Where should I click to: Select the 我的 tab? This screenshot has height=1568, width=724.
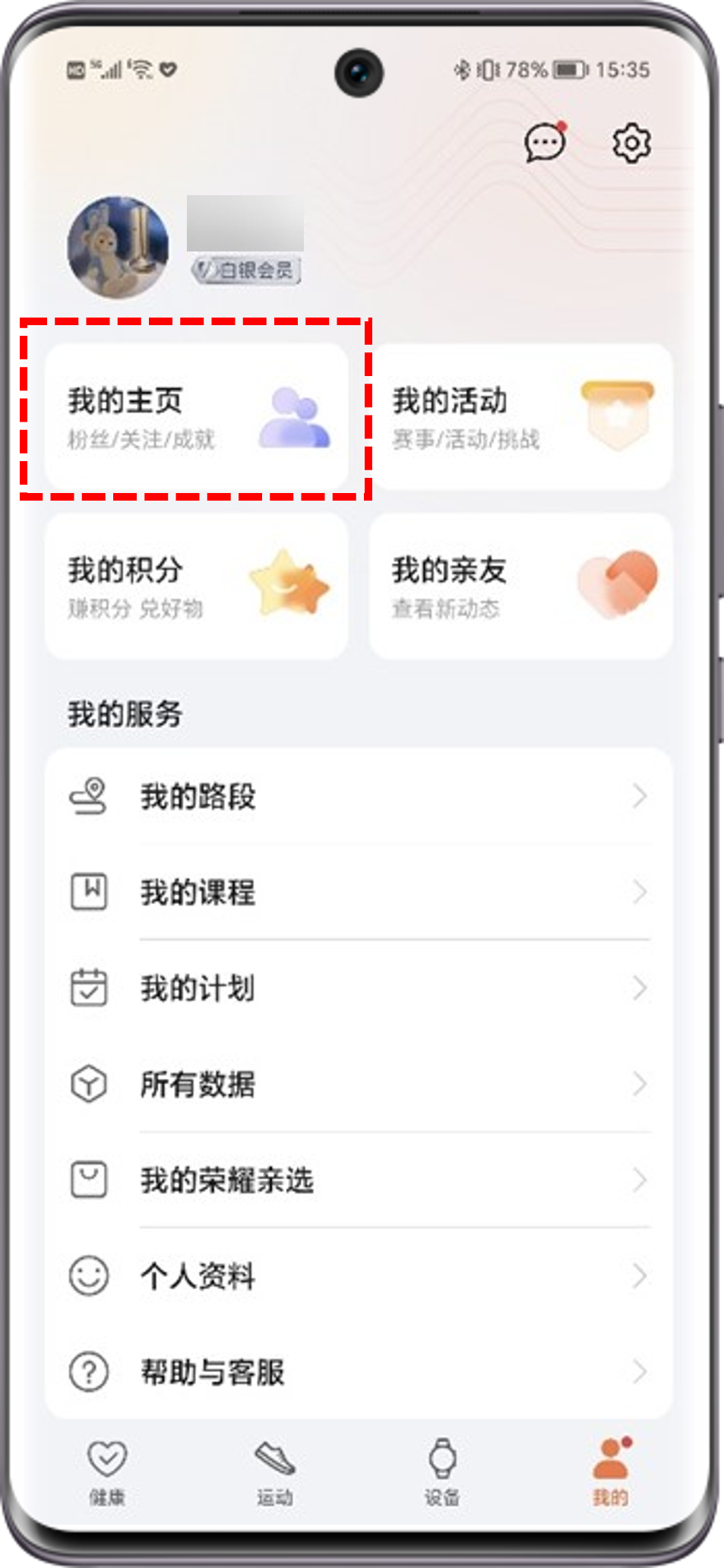point(611,1472)
